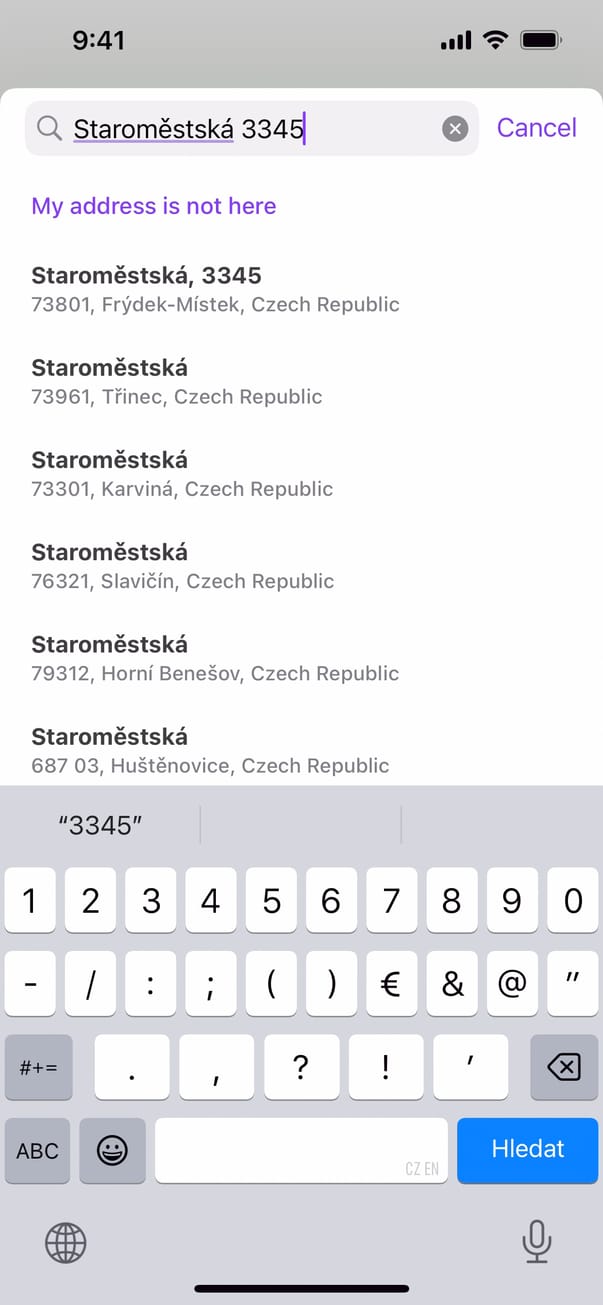The height and width of the screenshot is (1305, 603).
Task: Cancel the address search
Action: coord(536,128)
